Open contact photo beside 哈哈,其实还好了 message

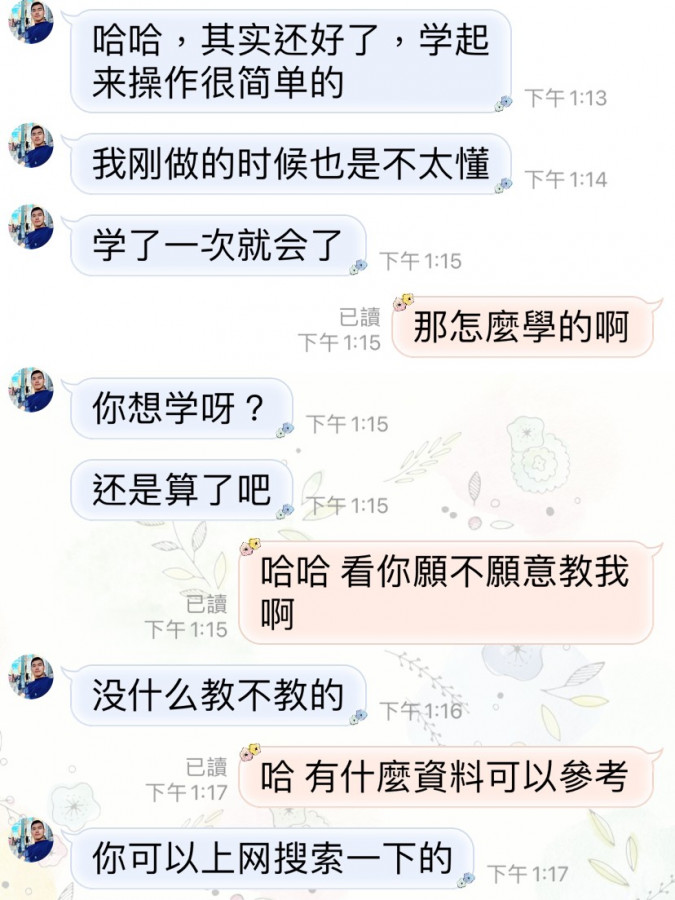tap(30, 22)
